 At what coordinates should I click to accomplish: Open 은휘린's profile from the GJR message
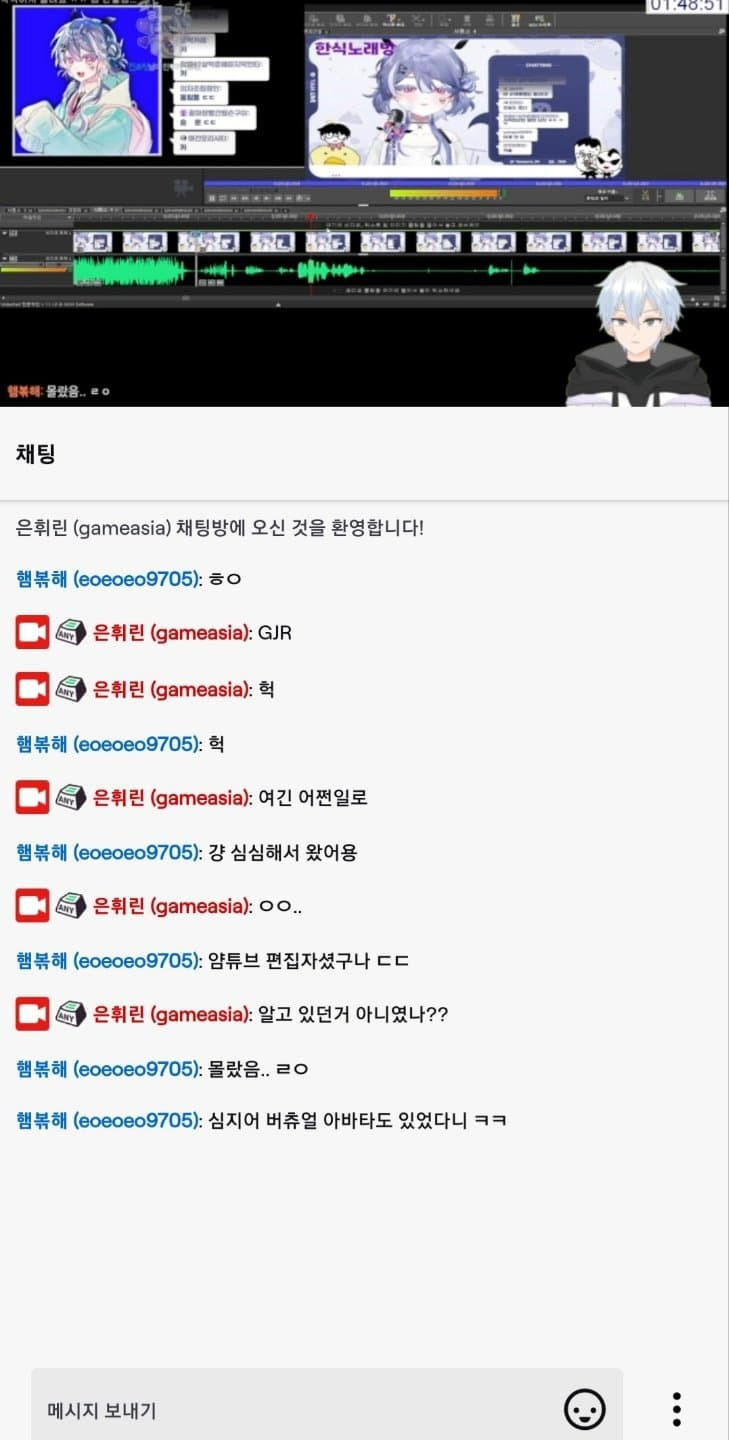171,633
